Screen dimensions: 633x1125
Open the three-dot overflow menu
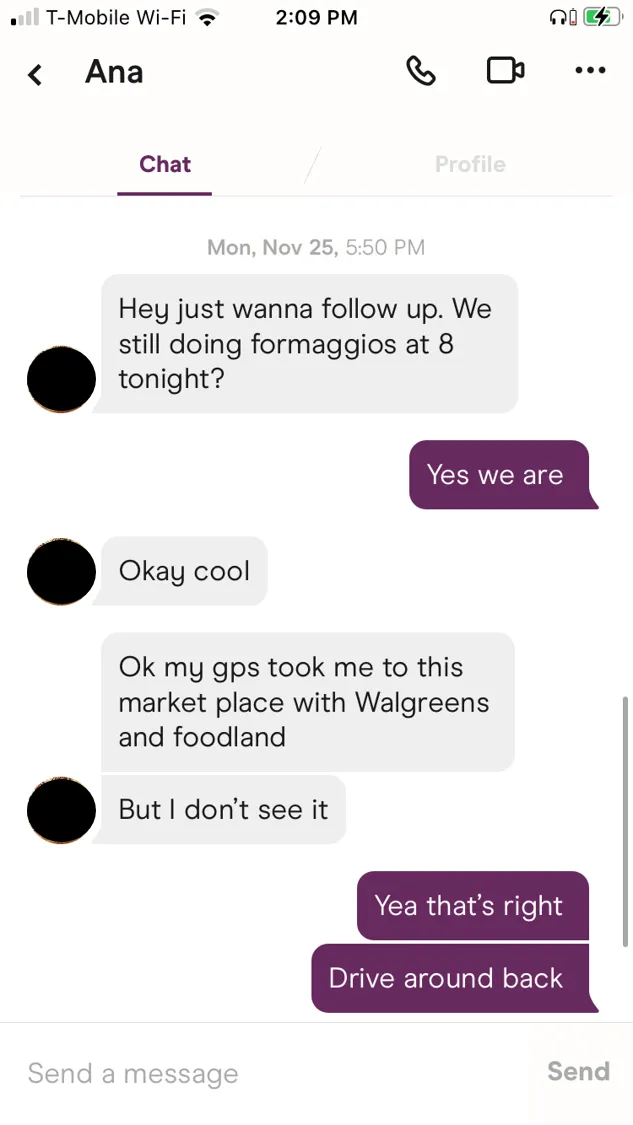pos(590,71)
